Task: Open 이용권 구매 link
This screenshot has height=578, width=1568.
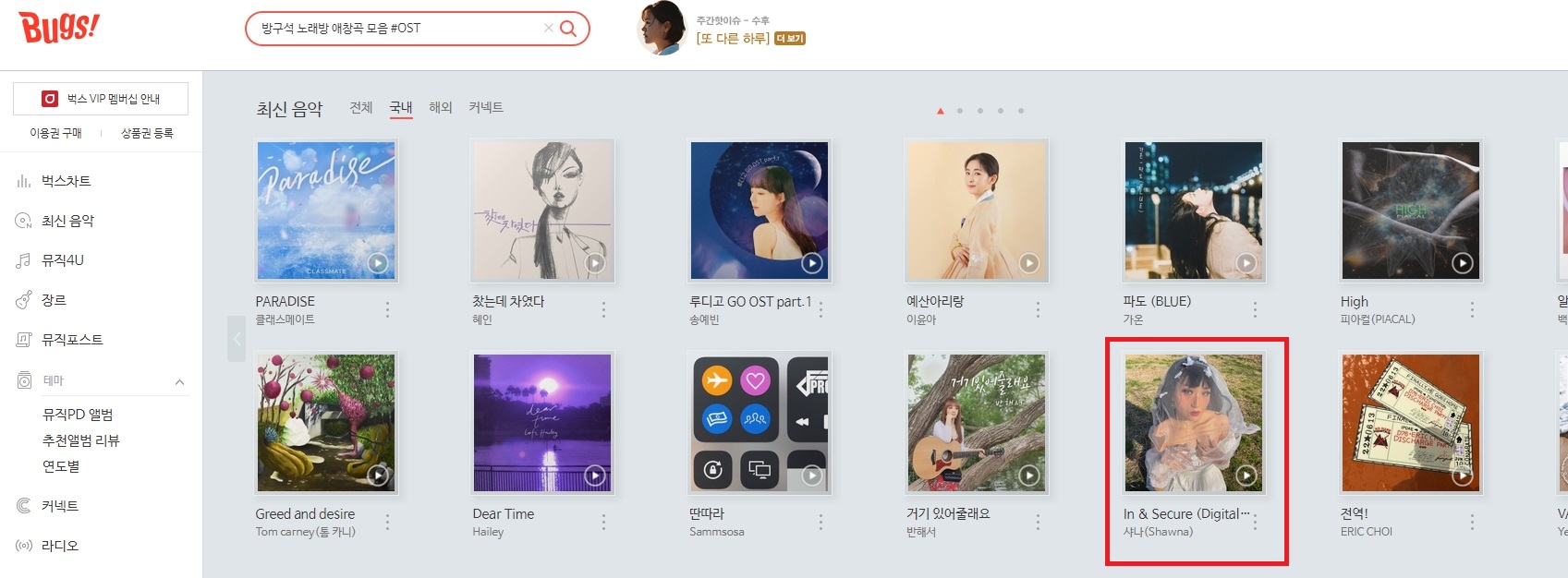Action: [55, 133]
